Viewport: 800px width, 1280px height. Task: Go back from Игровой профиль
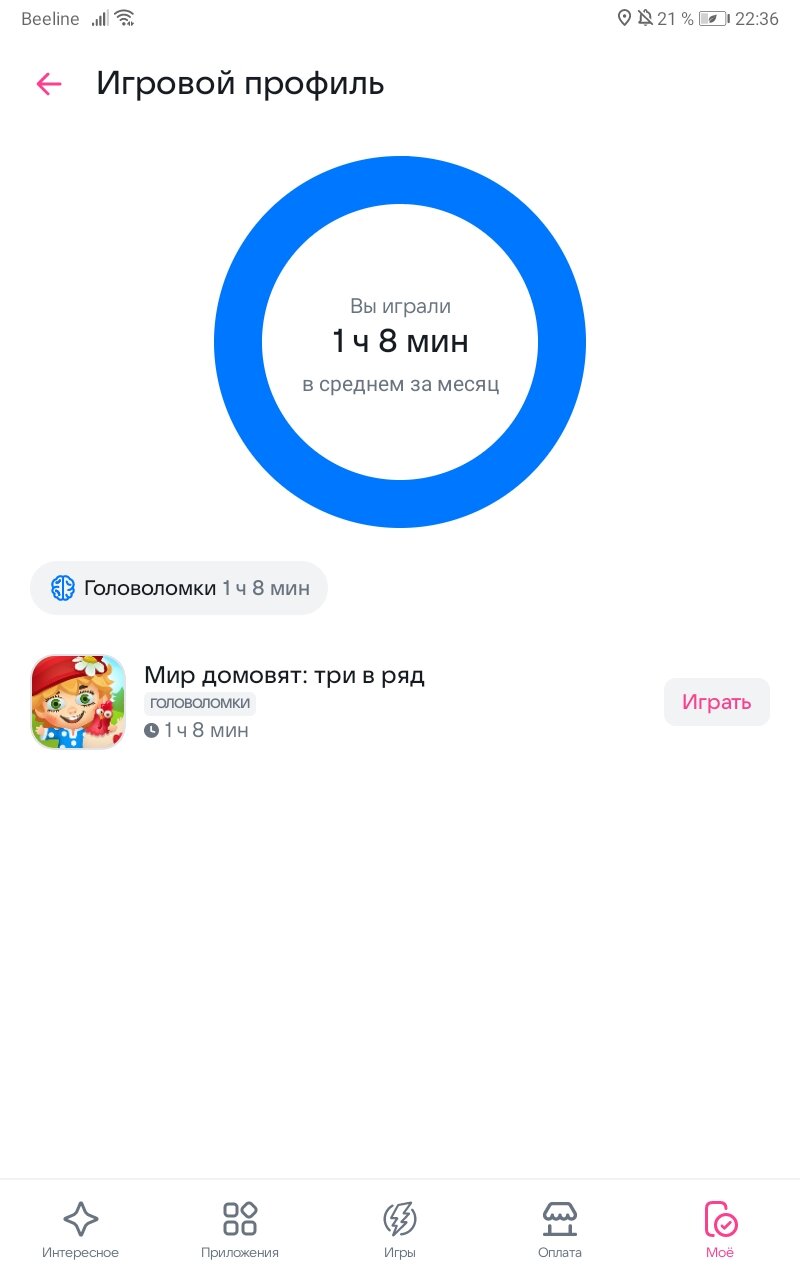[x=49, y=84]
